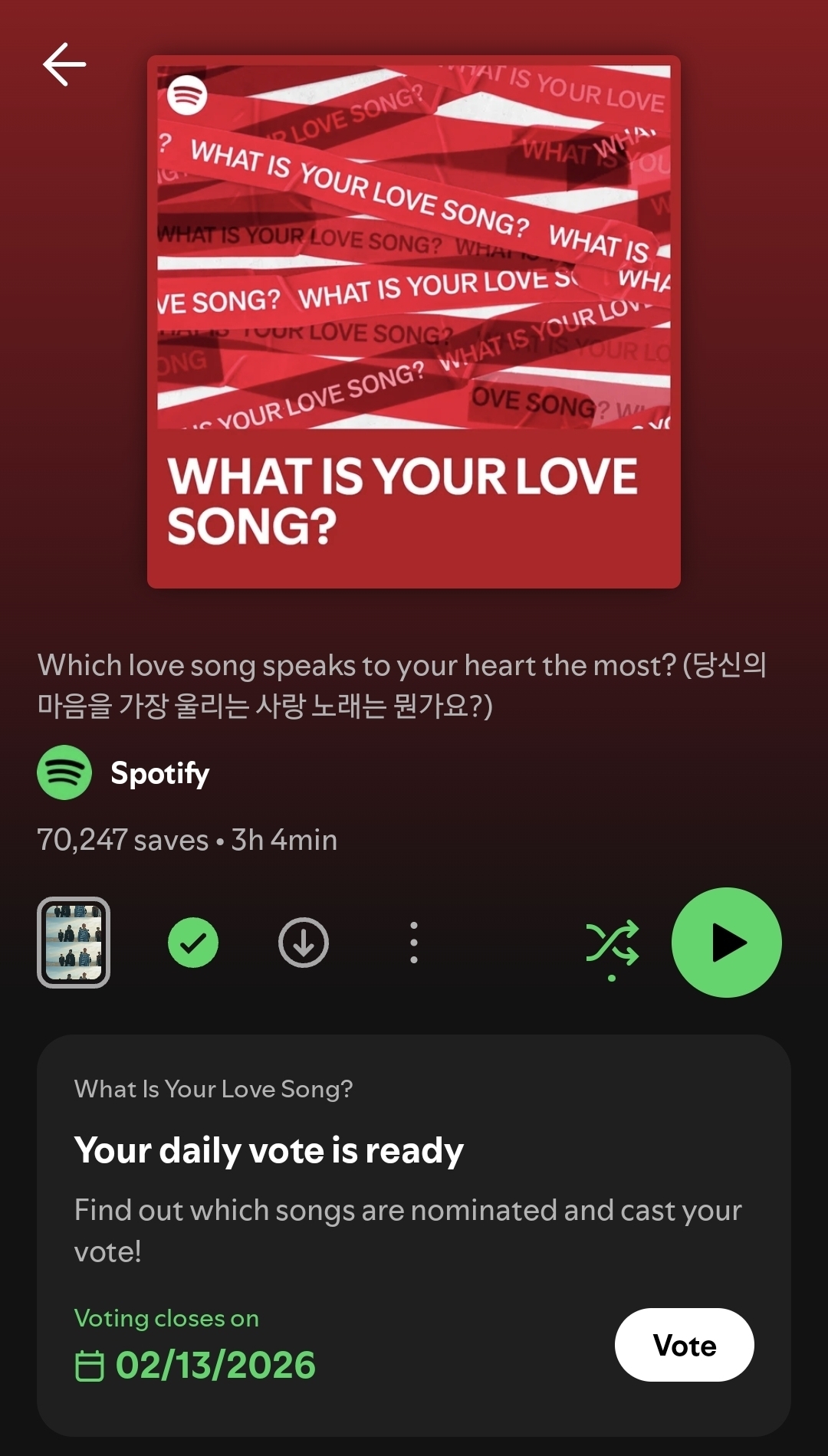Image resolution: width=828 pixels, height=1456 pixels.
Task: Tap the Vote button
Action: coord(684,1345)
